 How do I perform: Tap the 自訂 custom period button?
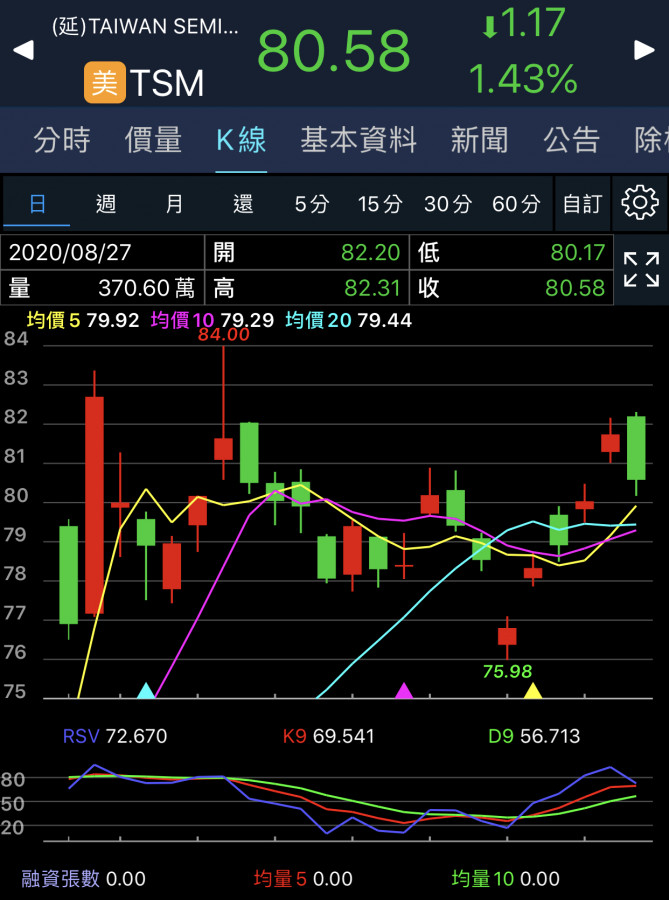click(x=581, y=204)
